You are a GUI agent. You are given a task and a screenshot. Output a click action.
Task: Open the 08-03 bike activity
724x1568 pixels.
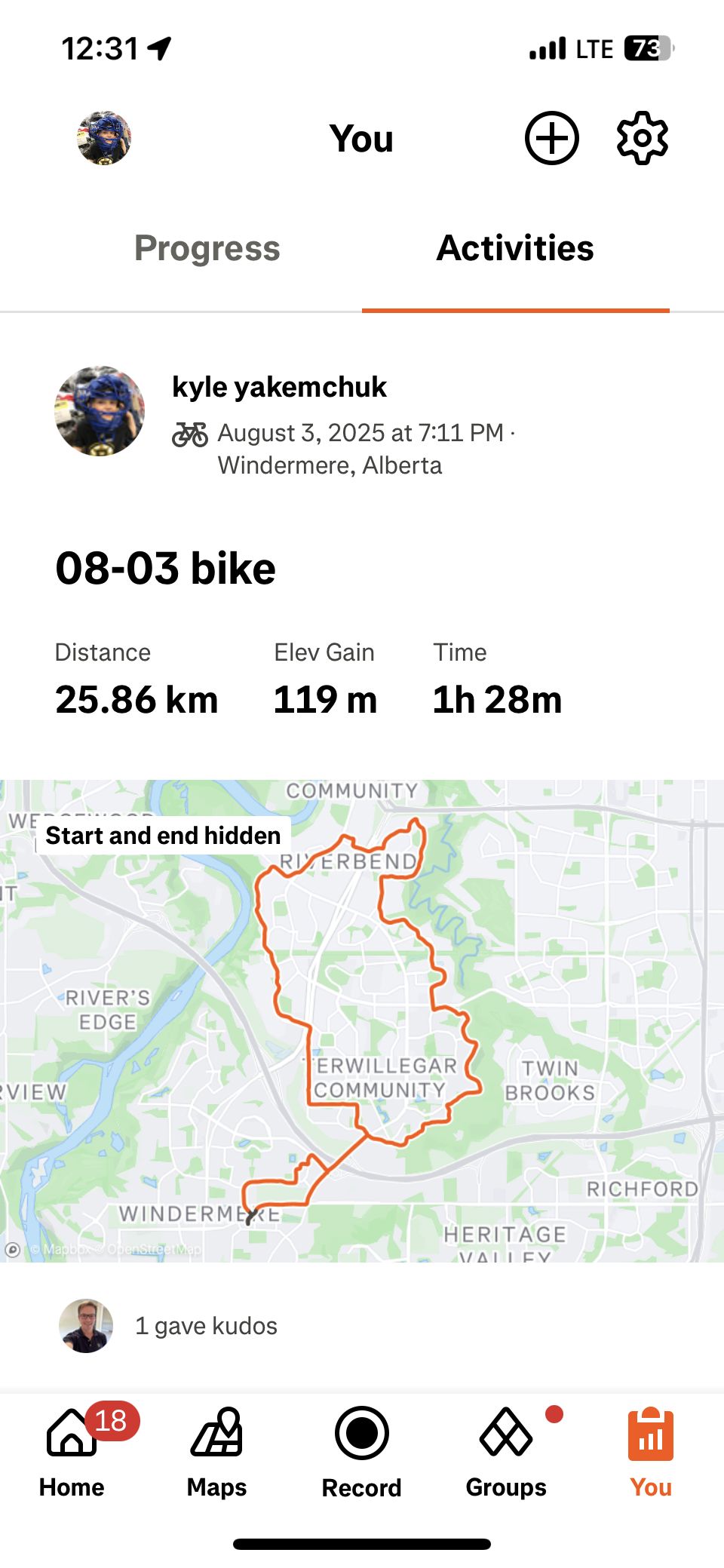pyautogui.click(x=166, y=568)
